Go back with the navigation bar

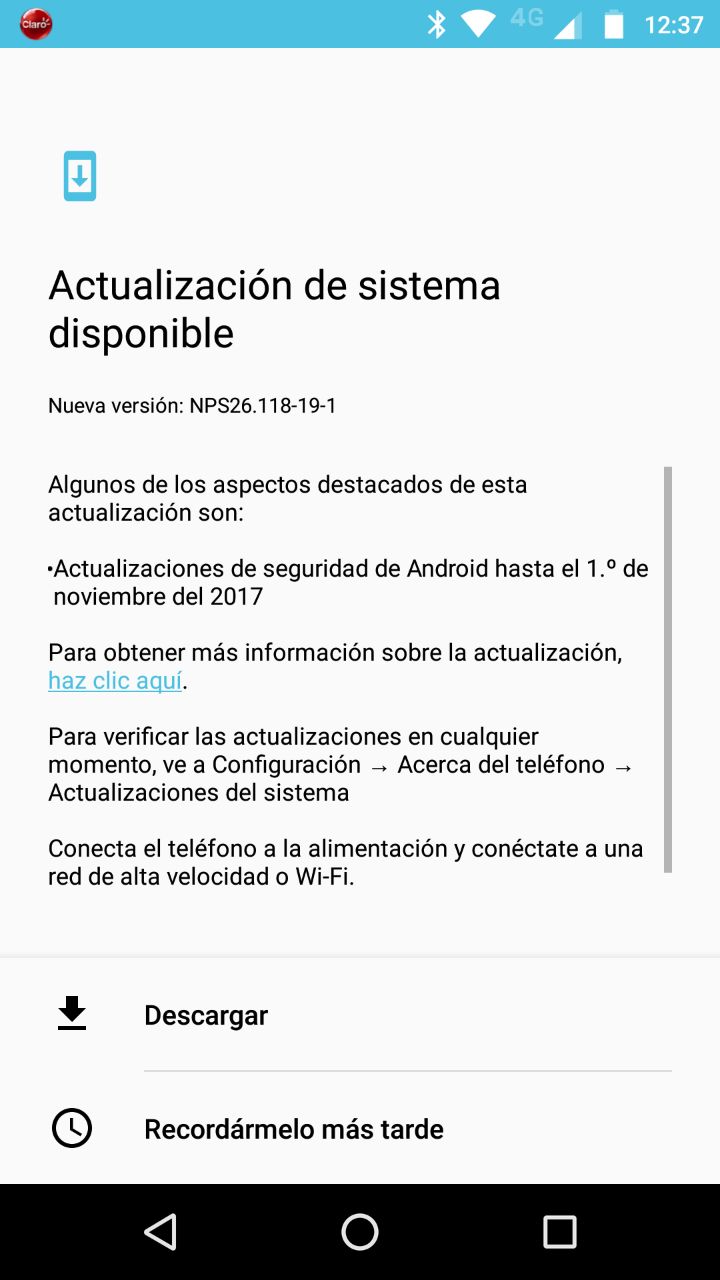tap(160, 1232)
